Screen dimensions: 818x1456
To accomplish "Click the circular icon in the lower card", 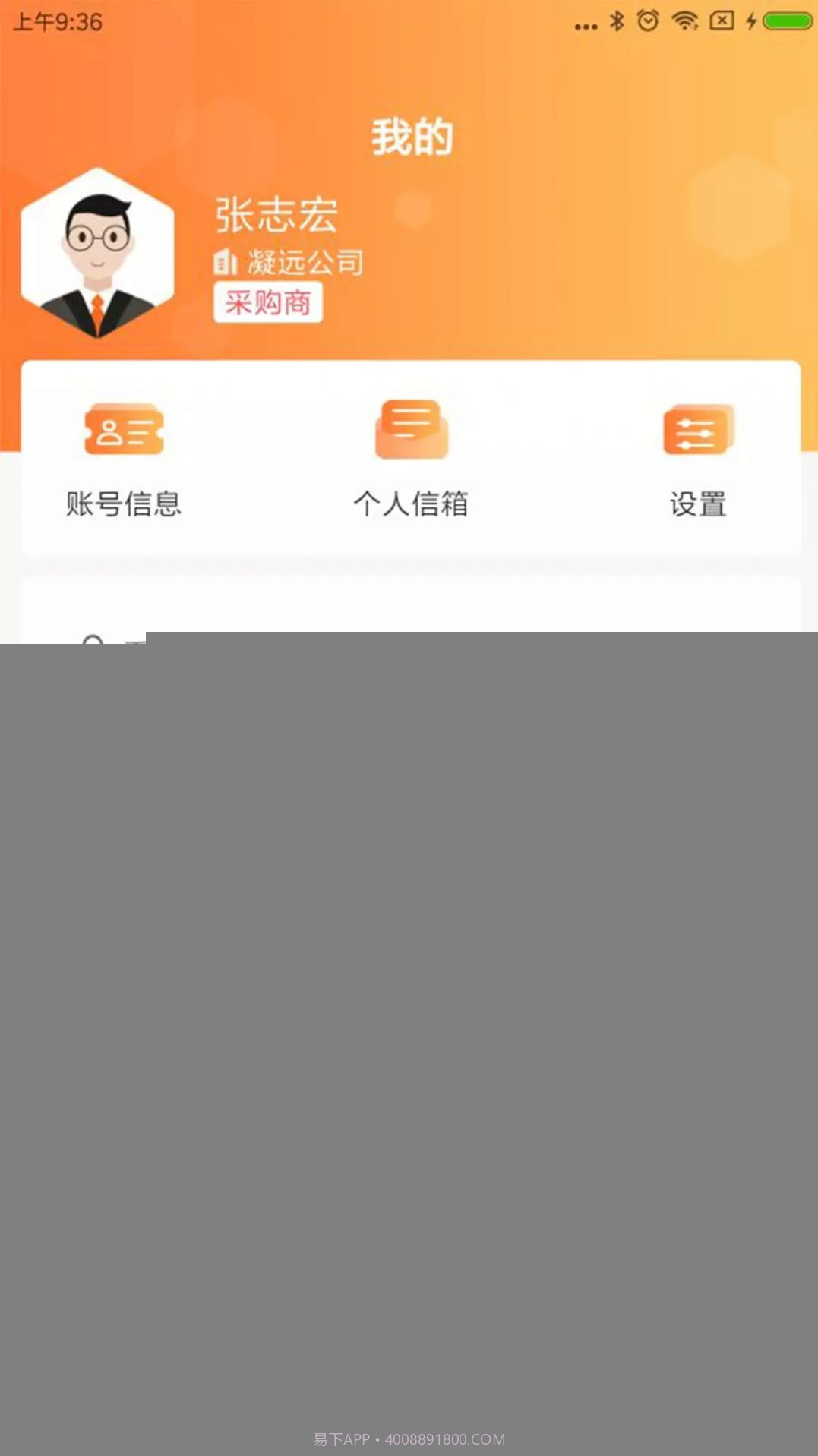I will point(93,642).
